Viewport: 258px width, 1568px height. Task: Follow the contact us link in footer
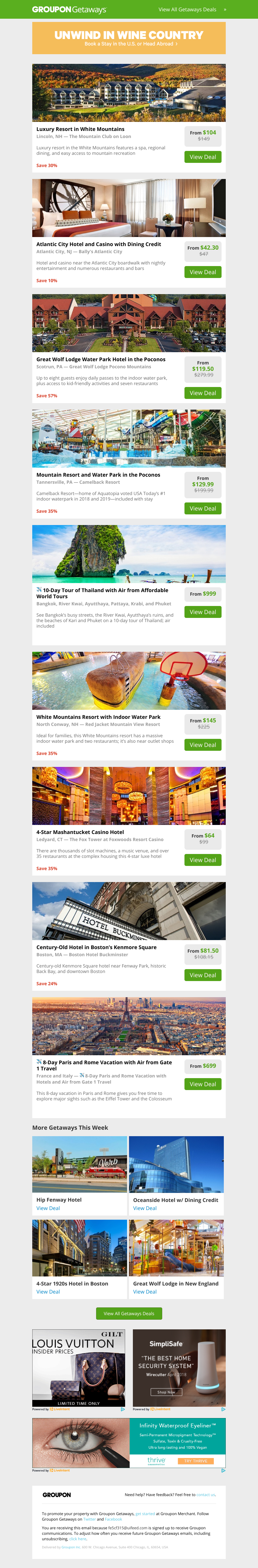click(206, 1494)
